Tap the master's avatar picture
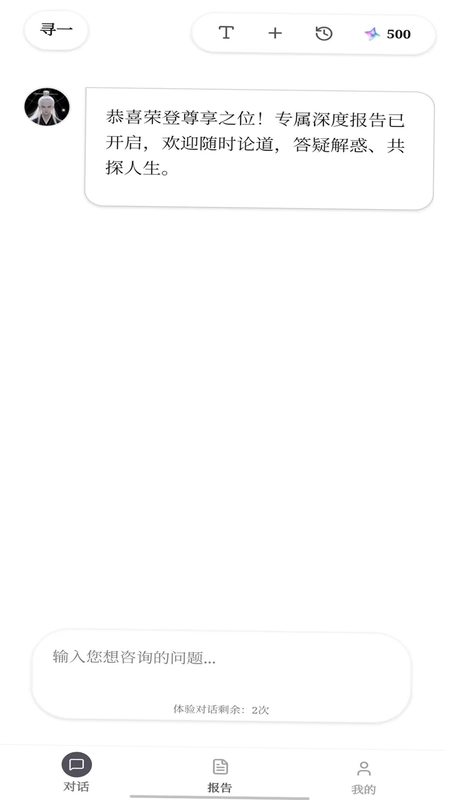The width and height of the screenshot is (450, 800). point(47,107)
